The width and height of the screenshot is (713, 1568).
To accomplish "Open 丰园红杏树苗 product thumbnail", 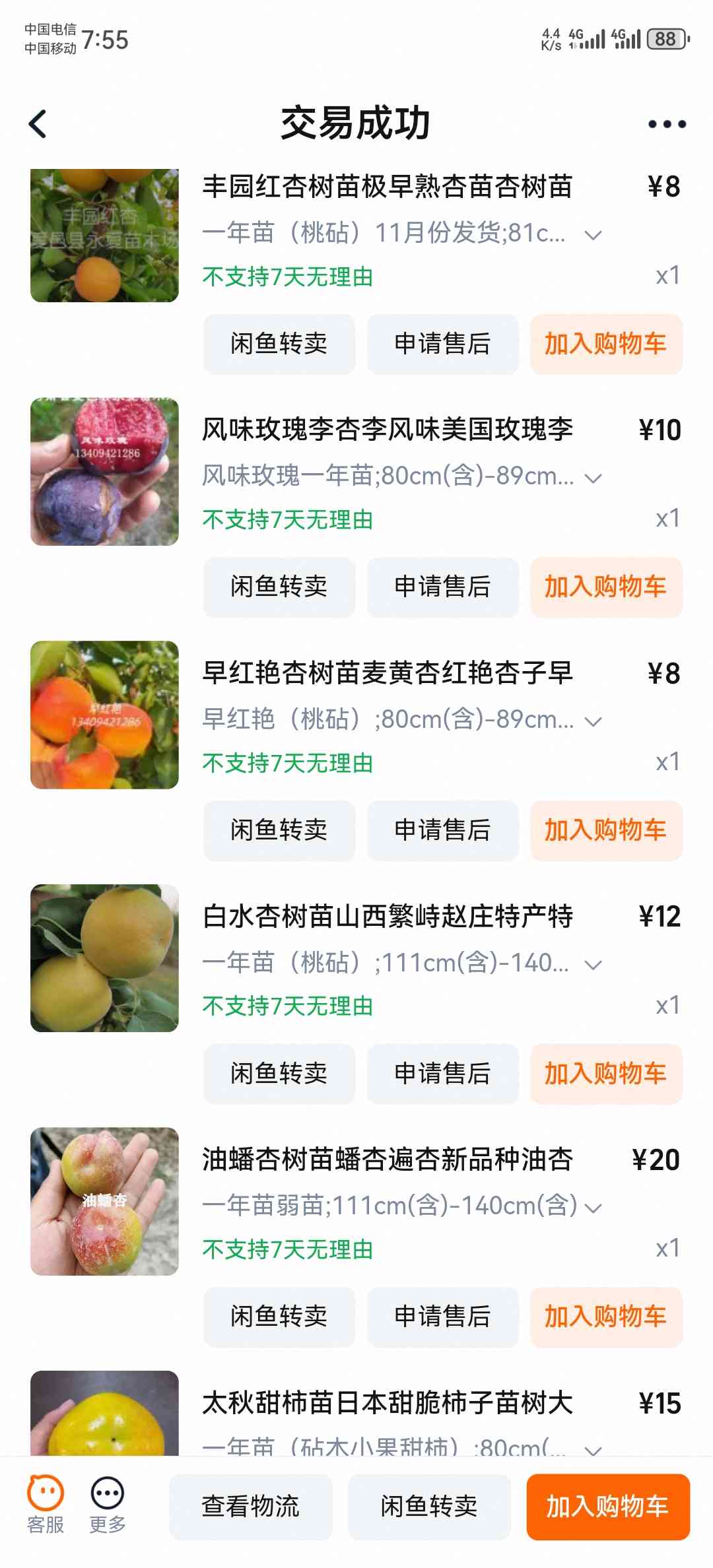I will coord(104,236).
